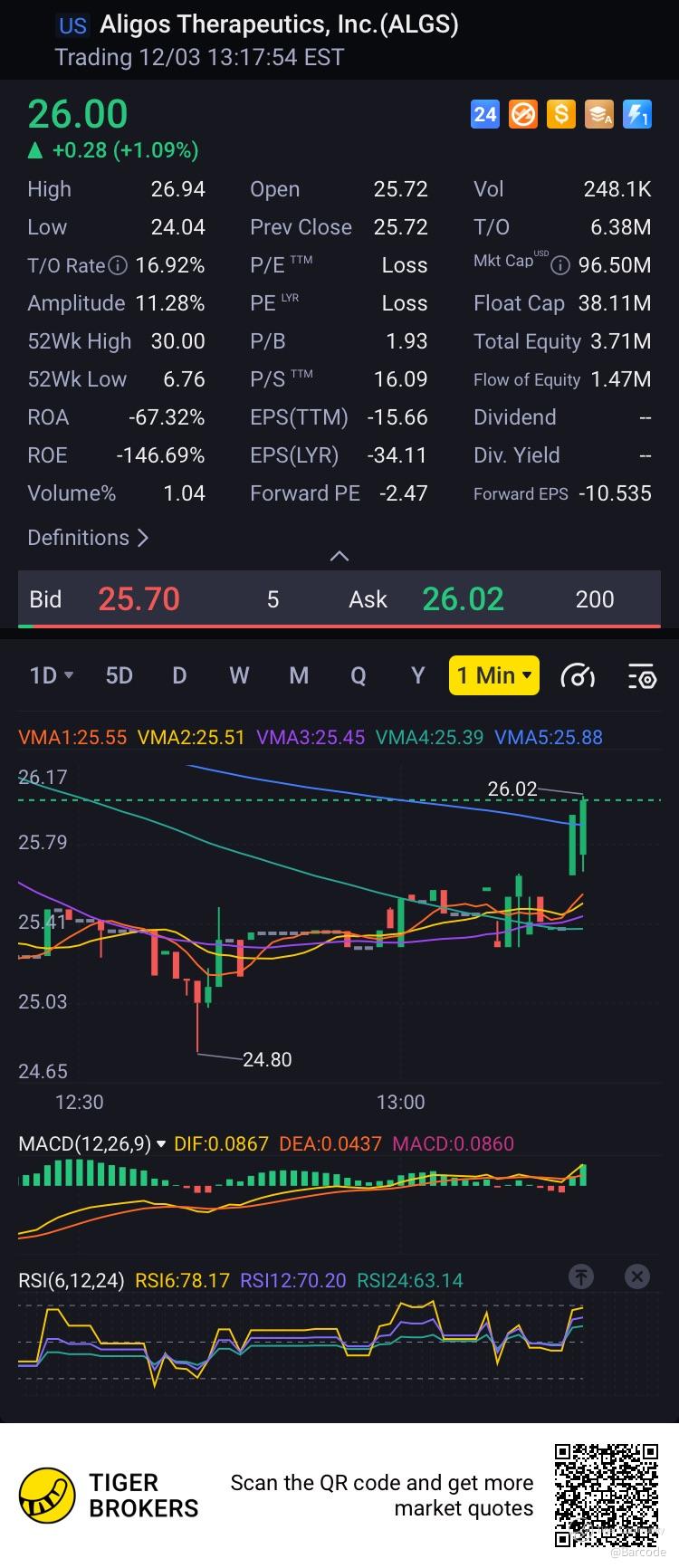Screen dimensions: 679x1568
Task: Select the weekly W chart
Action: 239,675
